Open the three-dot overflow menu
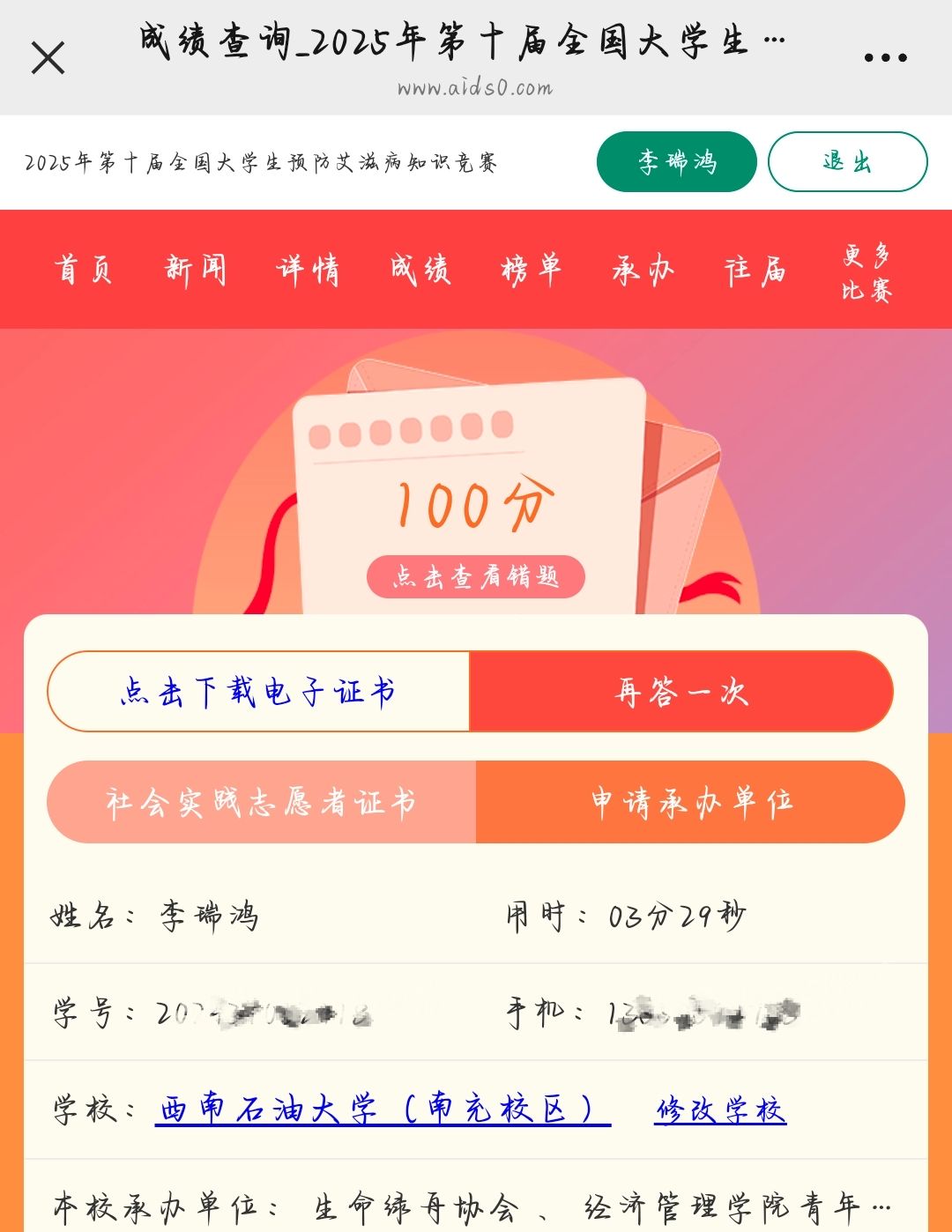The height and width of the screenshot is (1232, 952). (885, 58)
